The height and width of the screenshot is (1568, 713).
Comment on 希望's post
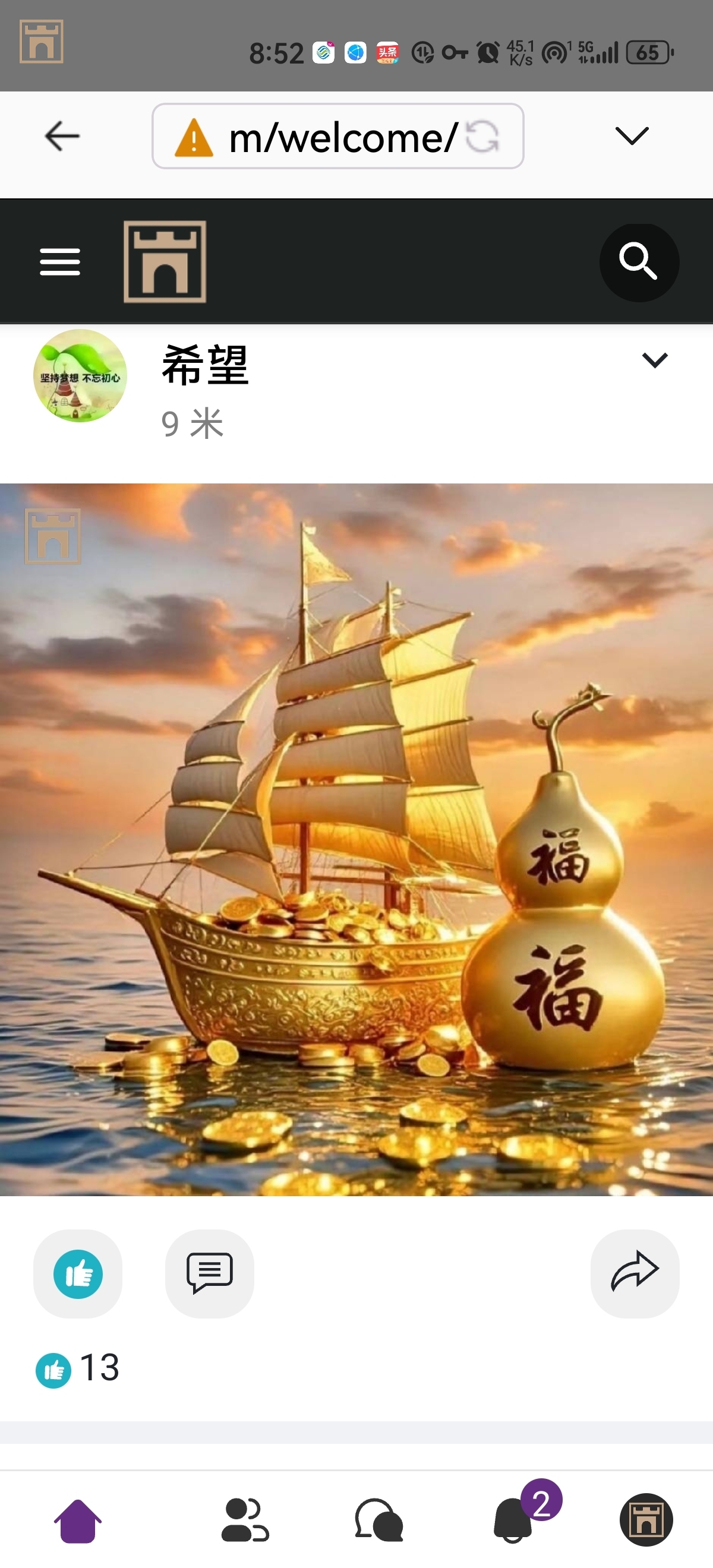pos(210,1273)
